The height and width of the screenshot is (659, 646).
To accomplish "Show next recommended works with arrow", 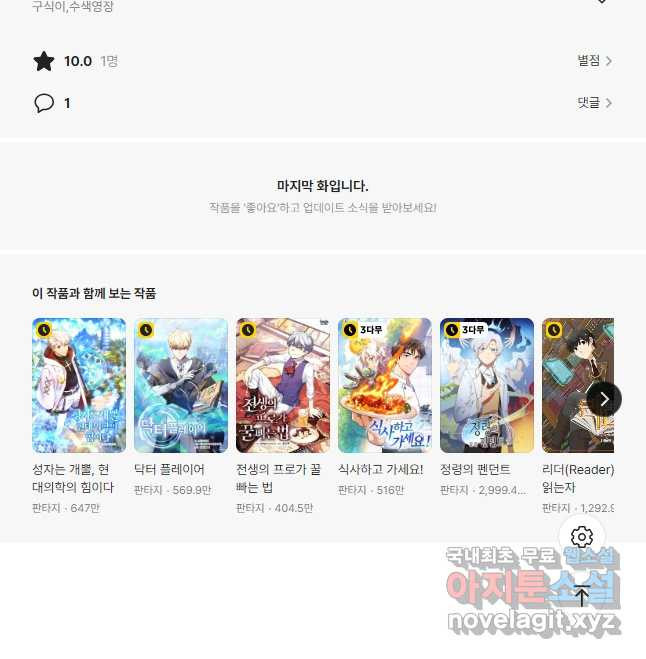I will click(x=604, y=399).
